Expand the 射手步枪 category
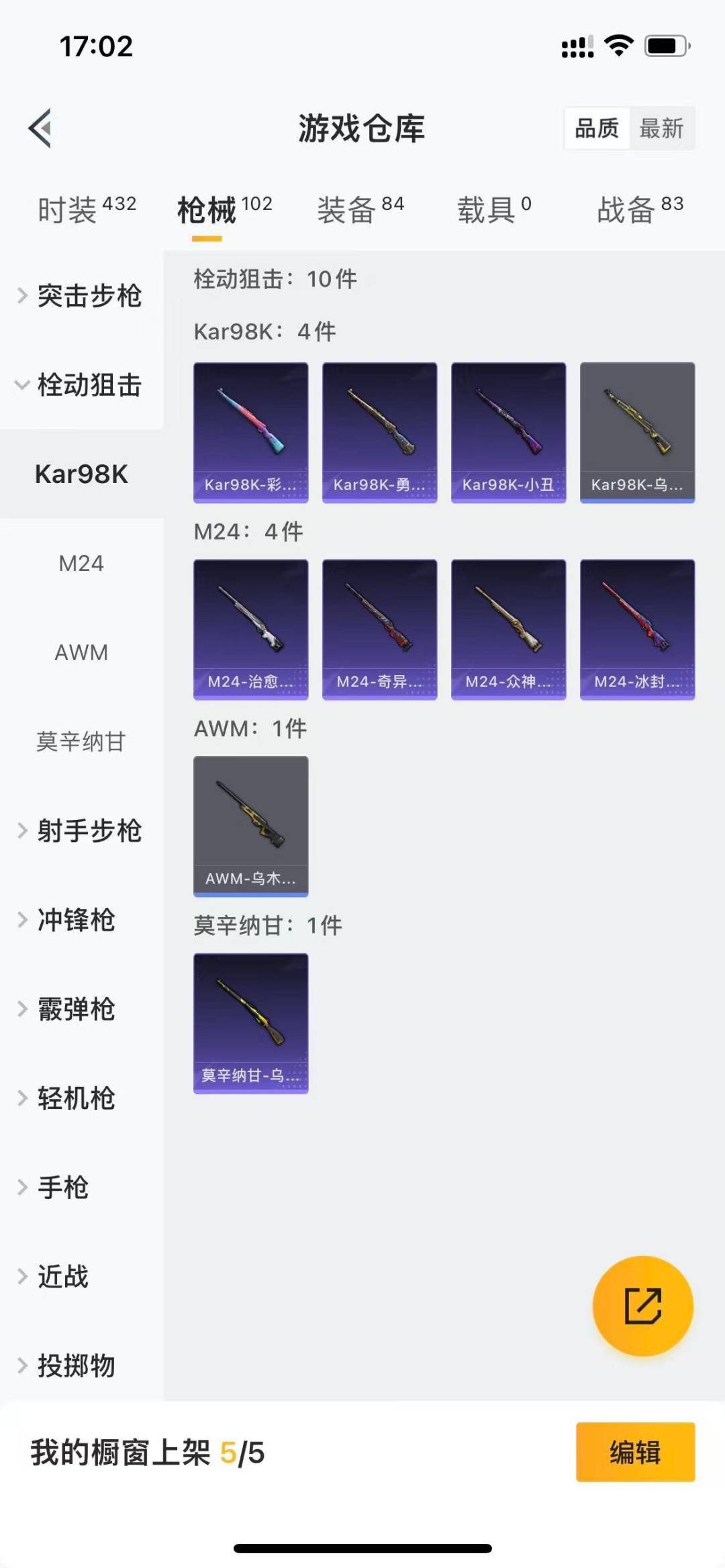The image size is (725, 1568). [x=81, y=831]
